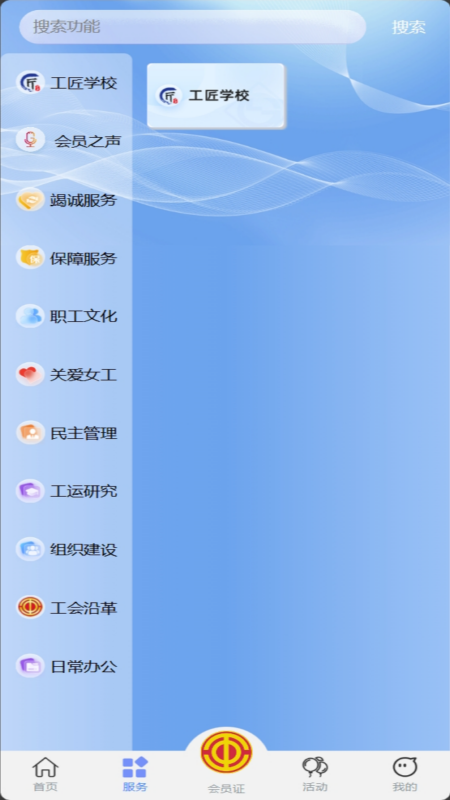The image size is (450, 800).
Task: Choose 保障服务 in the sidebar
Action: tap(67, 258)
